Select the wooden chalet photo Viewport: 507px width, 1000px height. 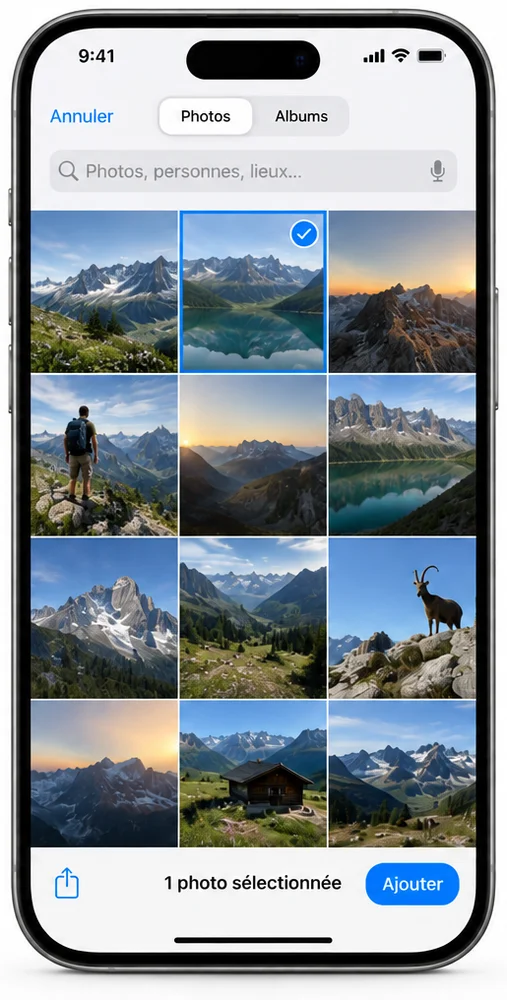(253, 774)
